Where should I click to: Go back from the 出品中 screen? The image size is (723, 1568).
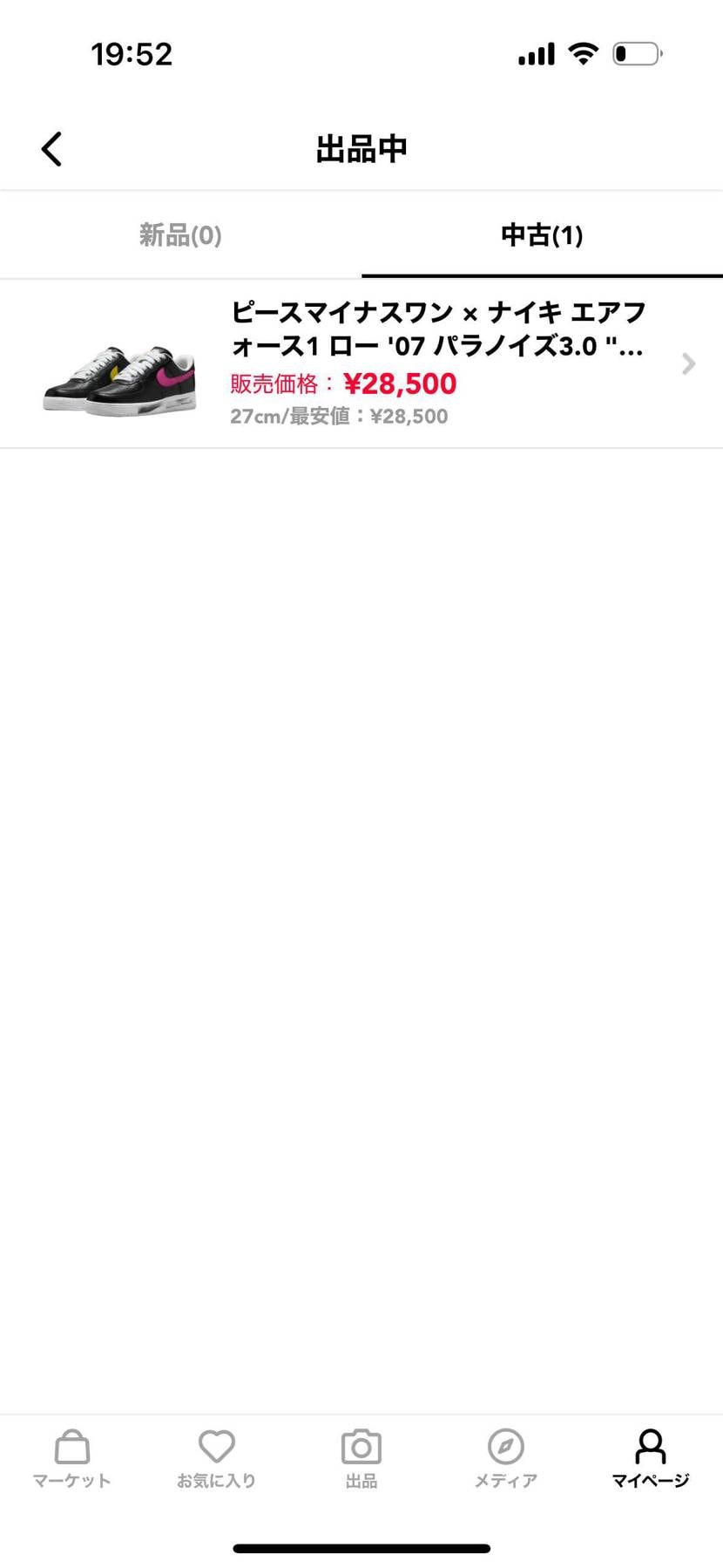[51, 149]
